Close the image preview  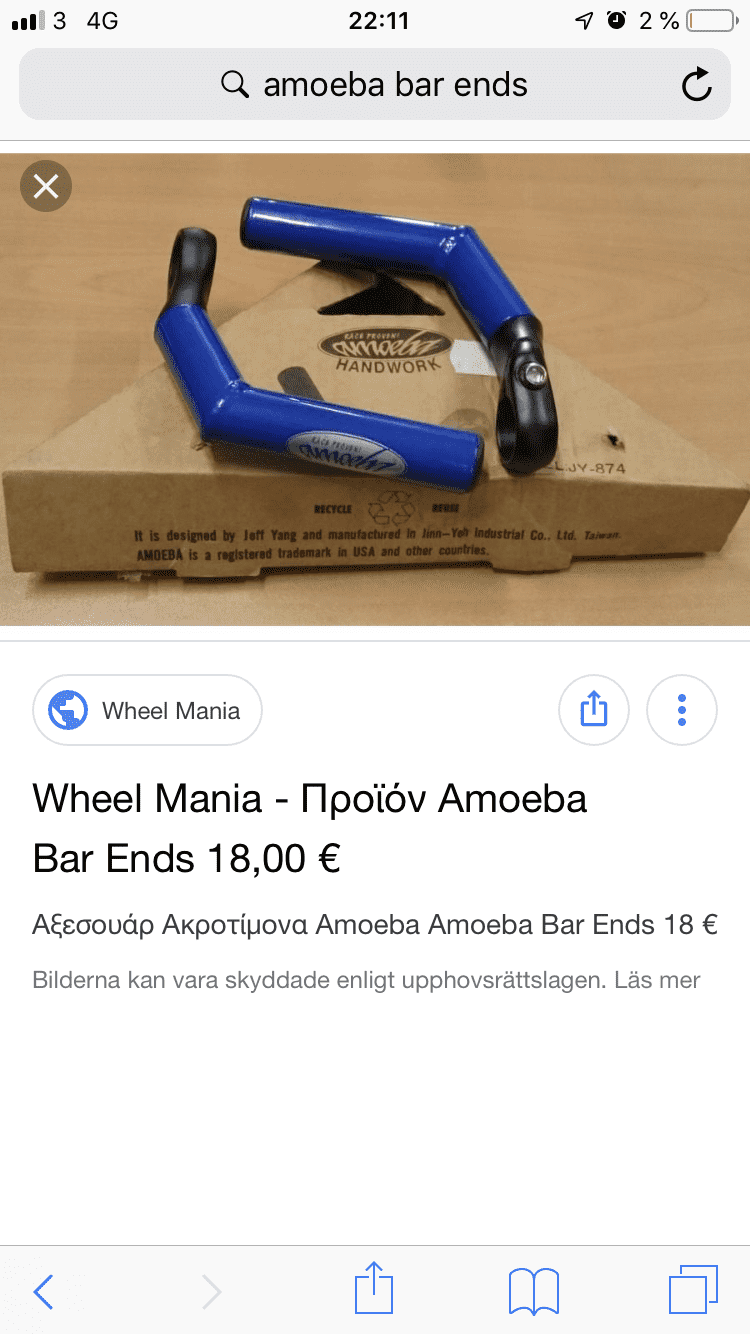[x=46, y=186]
